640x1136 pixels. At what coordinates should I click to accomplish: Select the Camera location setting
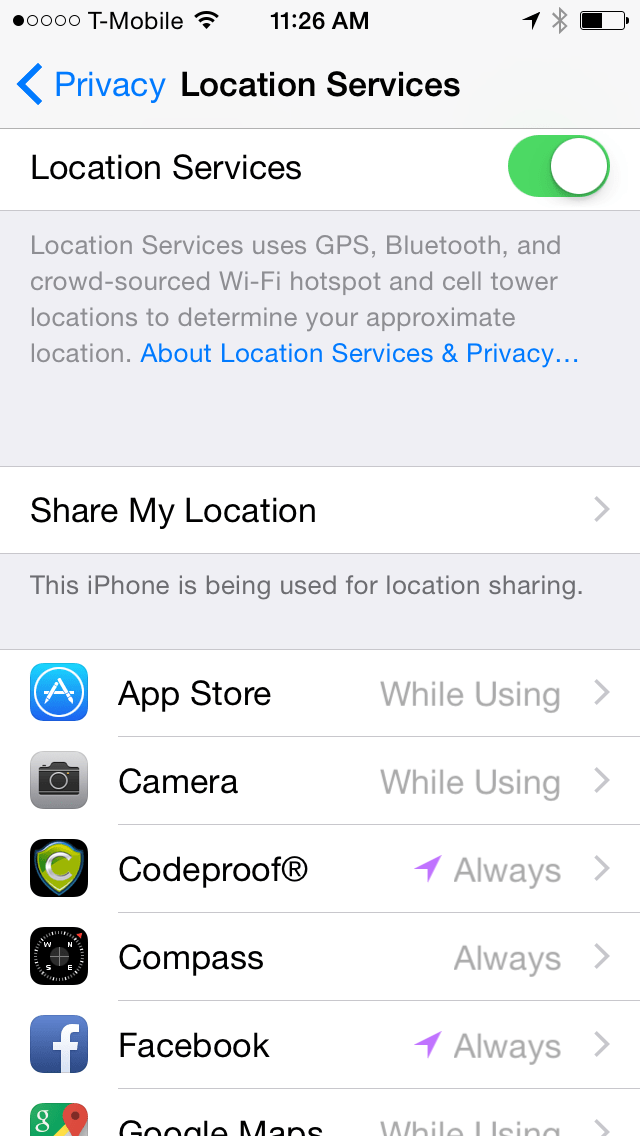tap(320, 781)
